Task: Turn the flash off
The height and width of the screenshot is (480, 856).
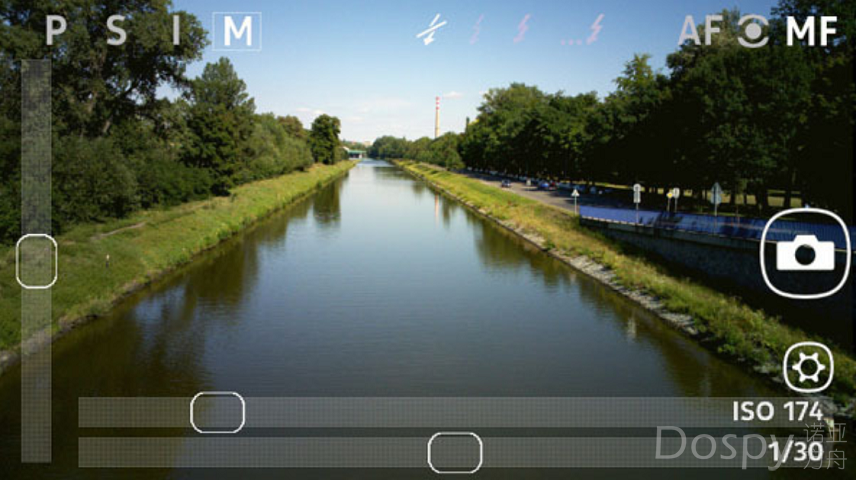Action: (431, 30)
